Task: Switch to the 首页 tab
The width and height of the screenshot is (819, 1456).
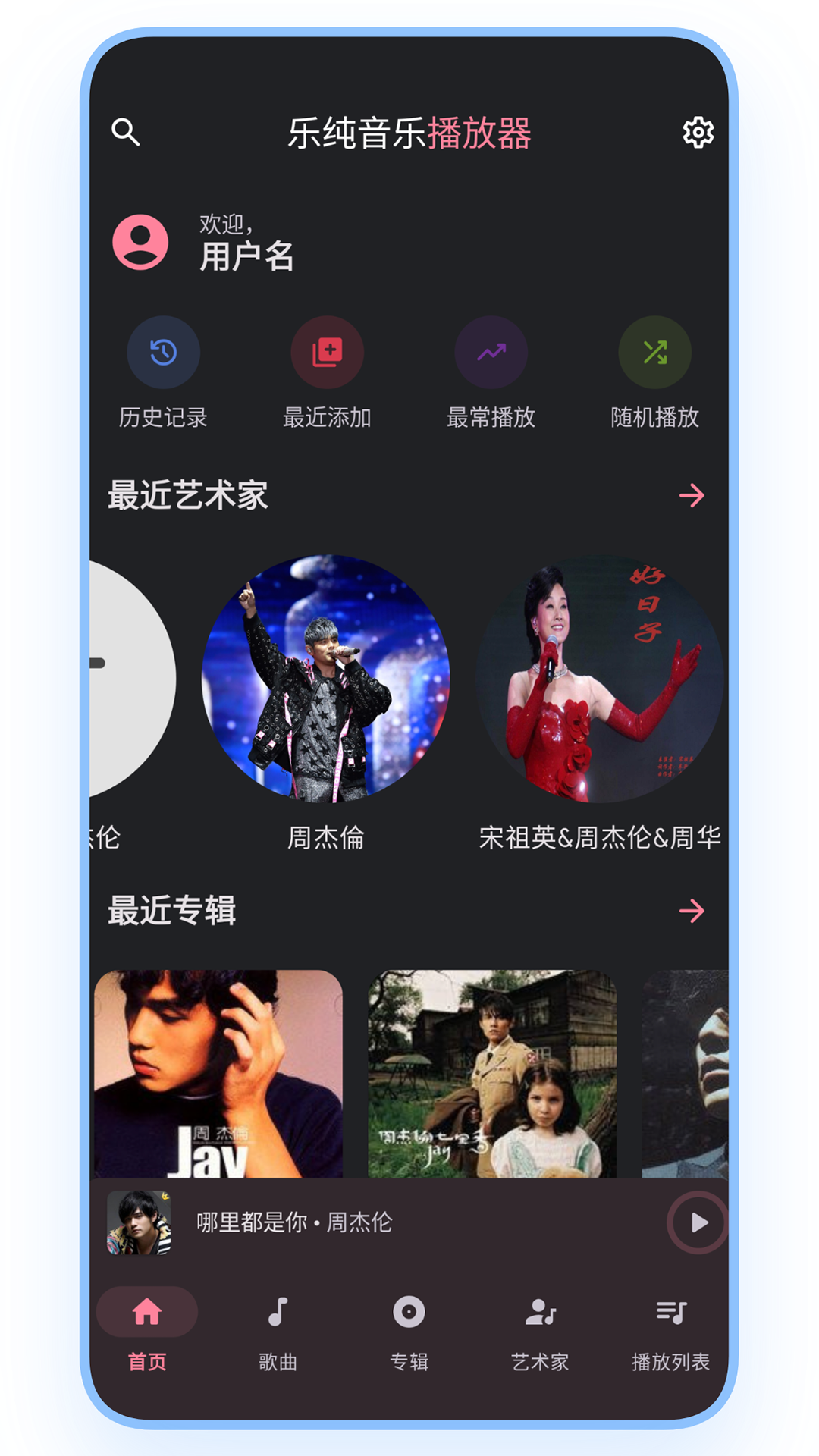Action: pos(147,1327)
